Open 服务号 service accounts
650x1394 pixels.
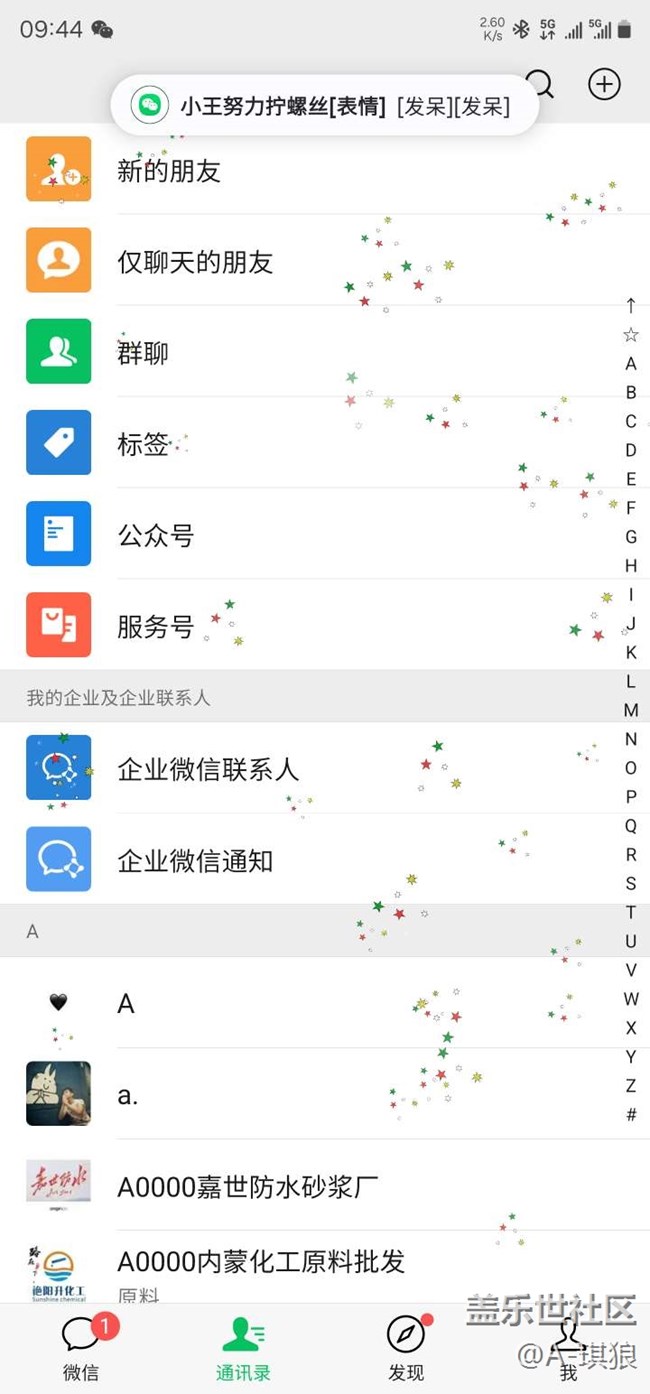click(155, 626)
